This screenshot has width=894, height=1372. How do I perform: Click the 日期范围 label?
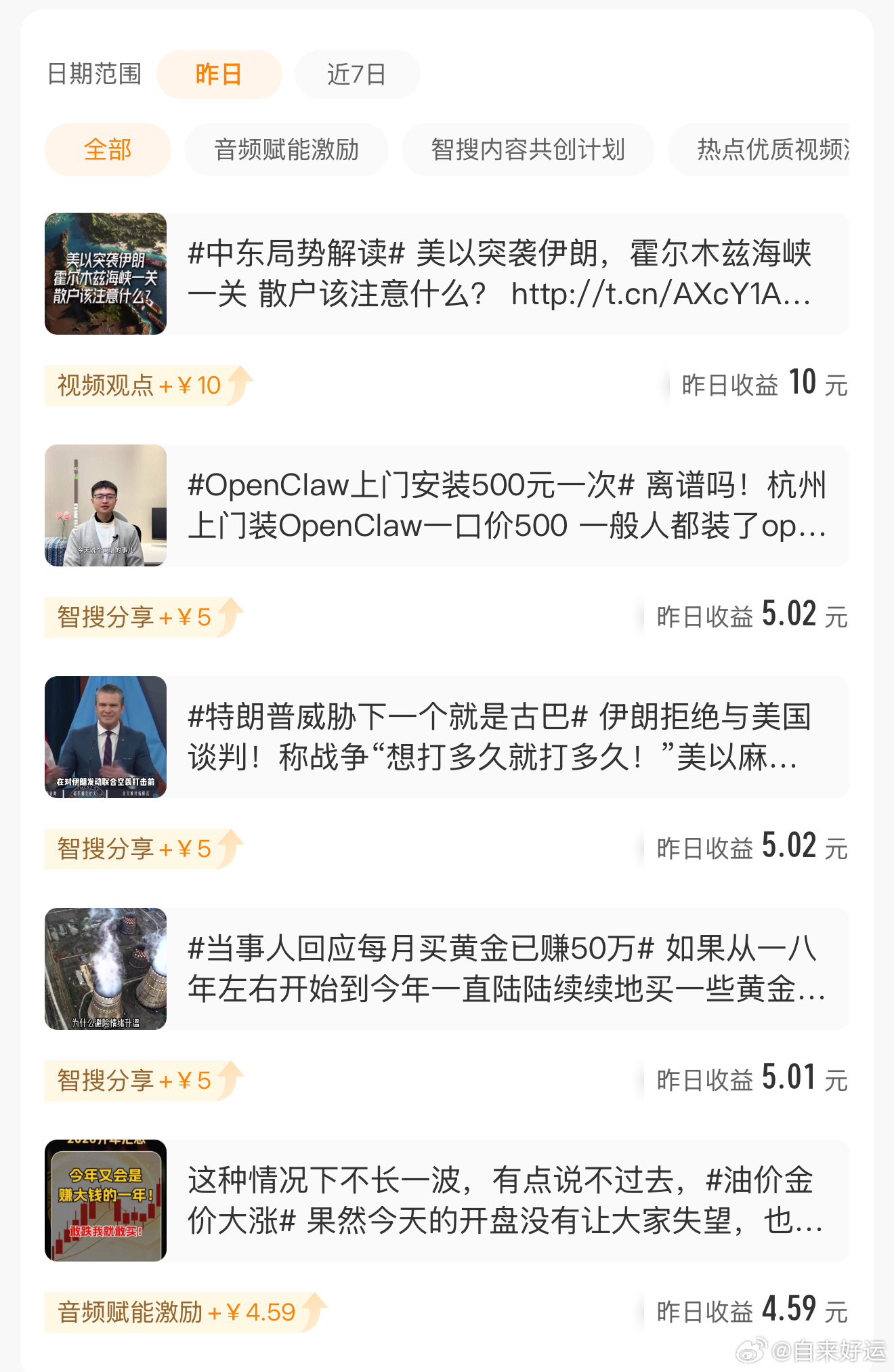pos(94,75)
